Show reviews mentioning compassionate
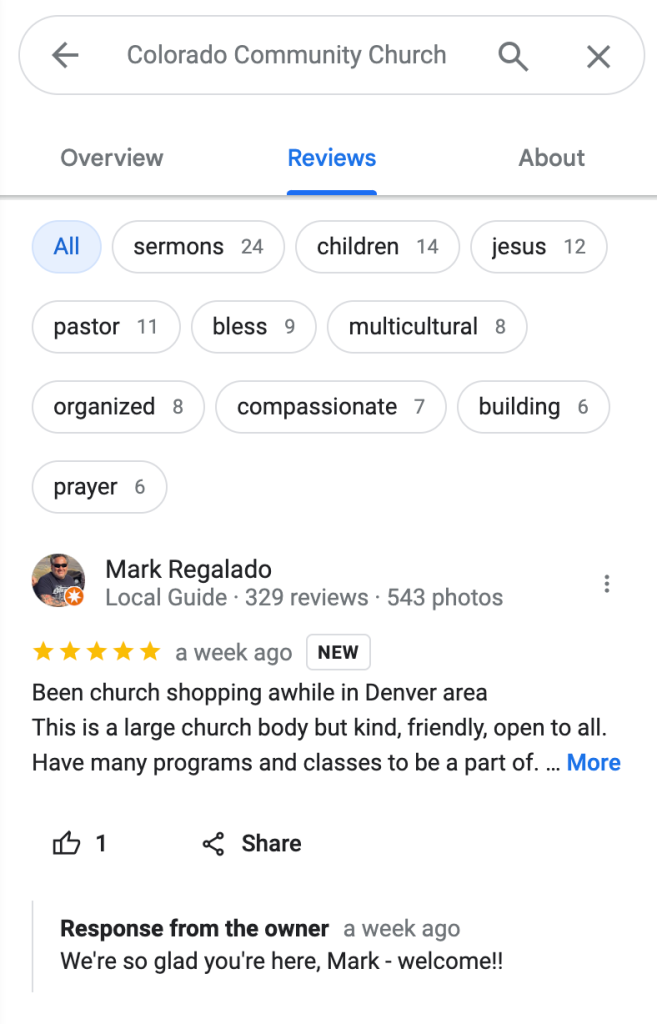 330,407
